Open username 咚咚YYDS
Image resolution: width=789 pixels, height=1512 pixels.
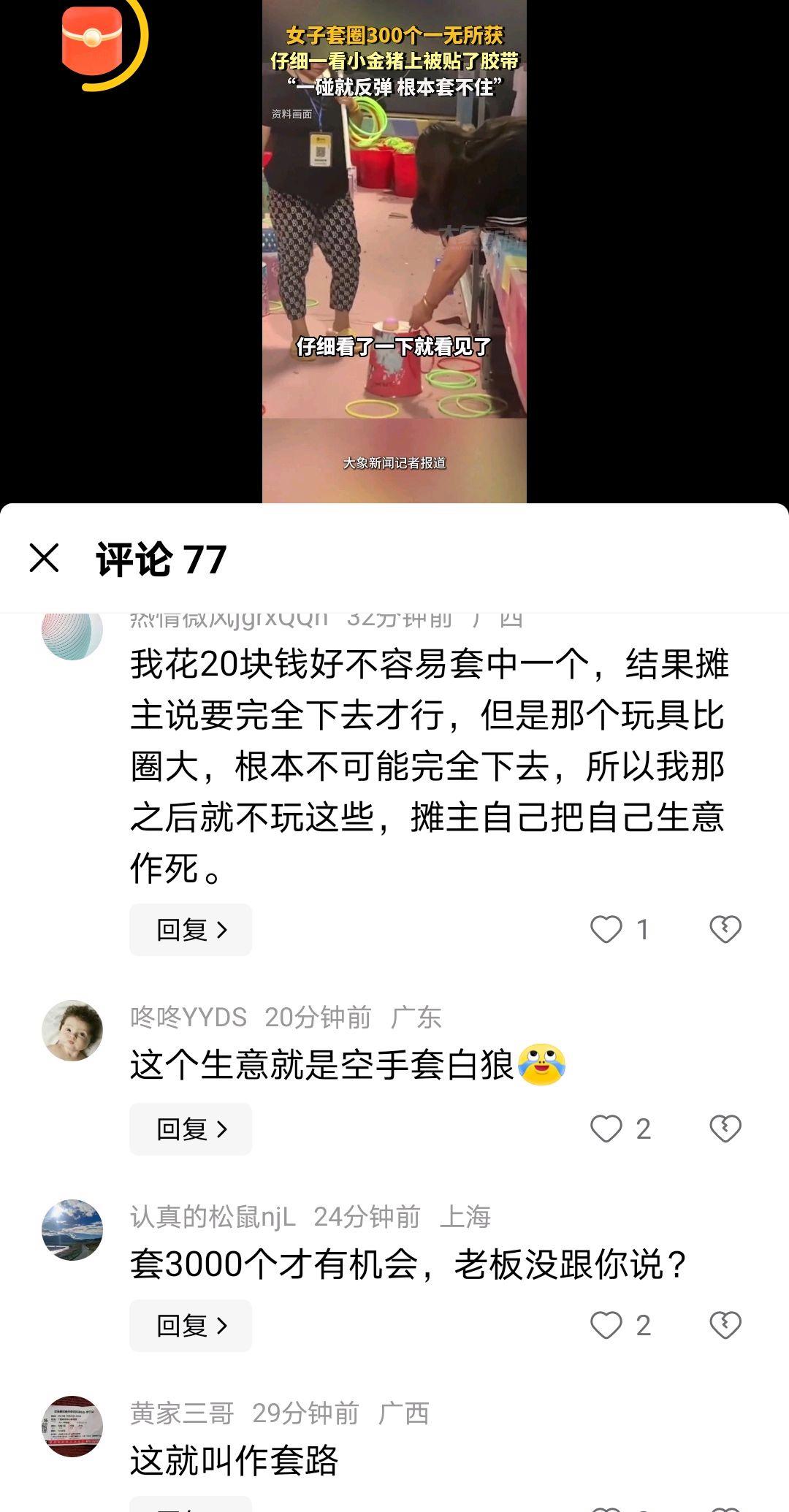click(188, 1017)
